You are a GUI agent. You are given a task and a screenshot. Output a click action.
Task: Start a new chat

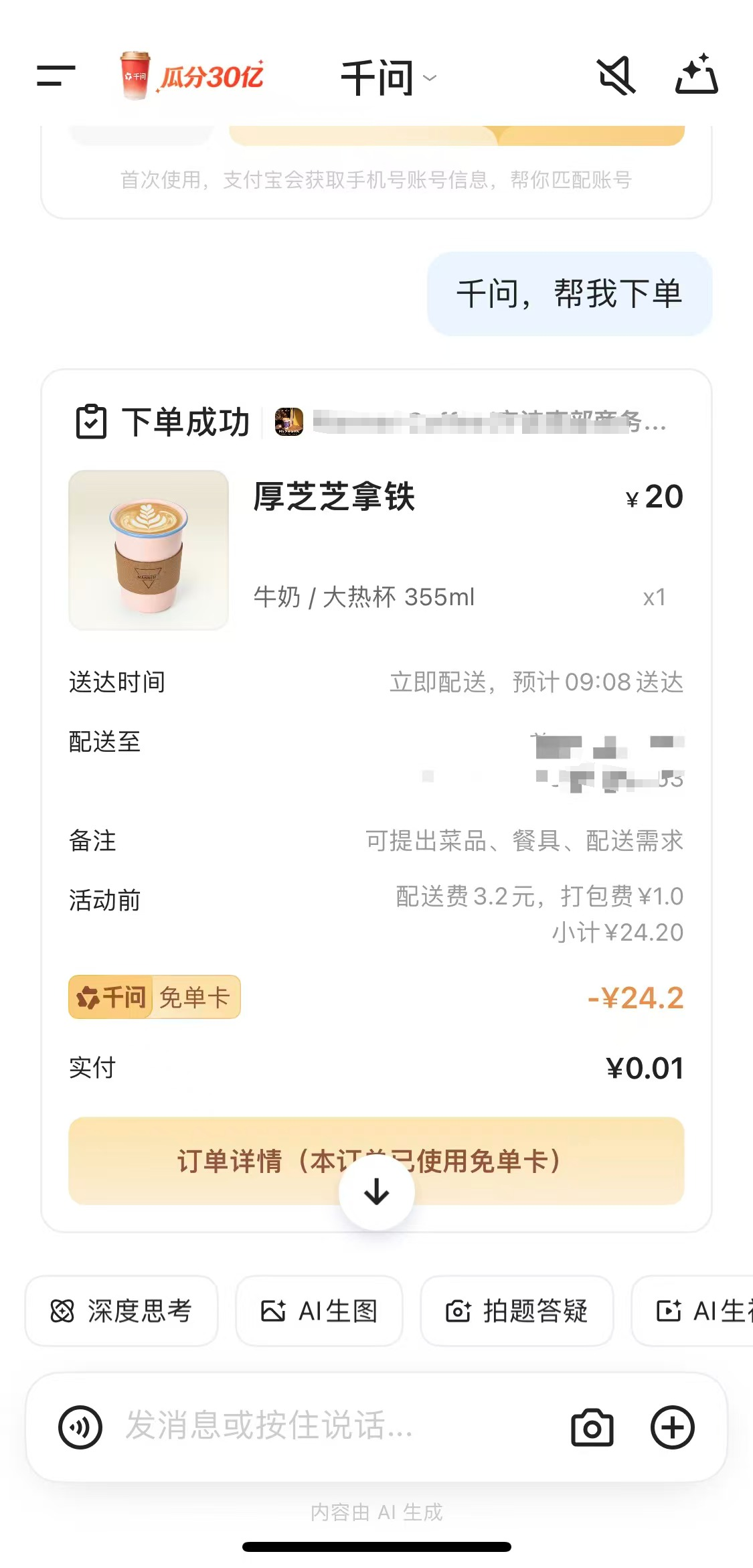coord(696,75)
